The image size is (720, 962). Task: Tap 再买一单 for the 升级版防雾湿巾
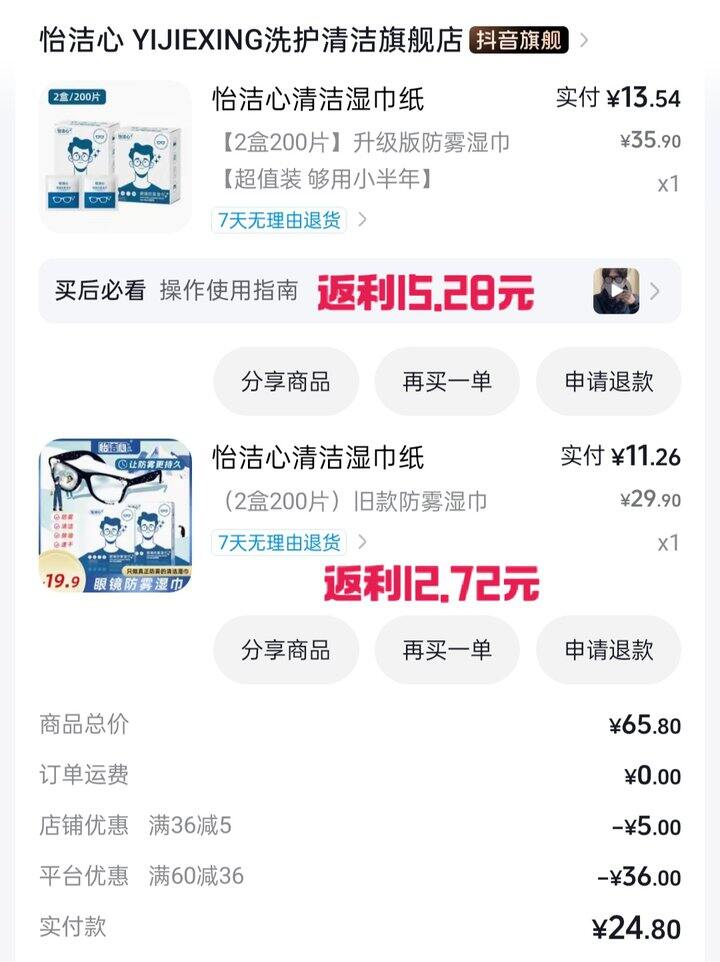click(x=447, y=382)
